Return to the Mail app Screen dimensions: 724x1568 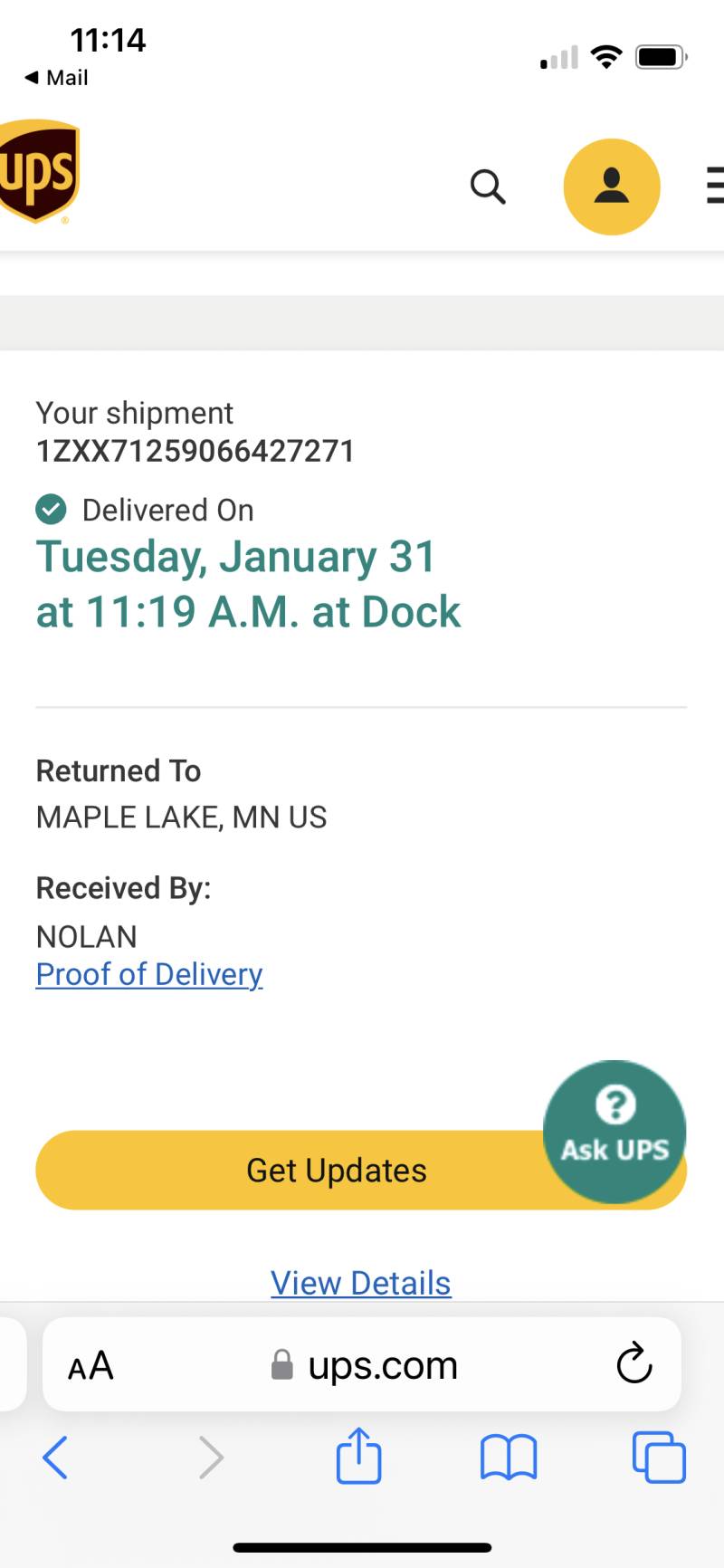tap(56, 78)
